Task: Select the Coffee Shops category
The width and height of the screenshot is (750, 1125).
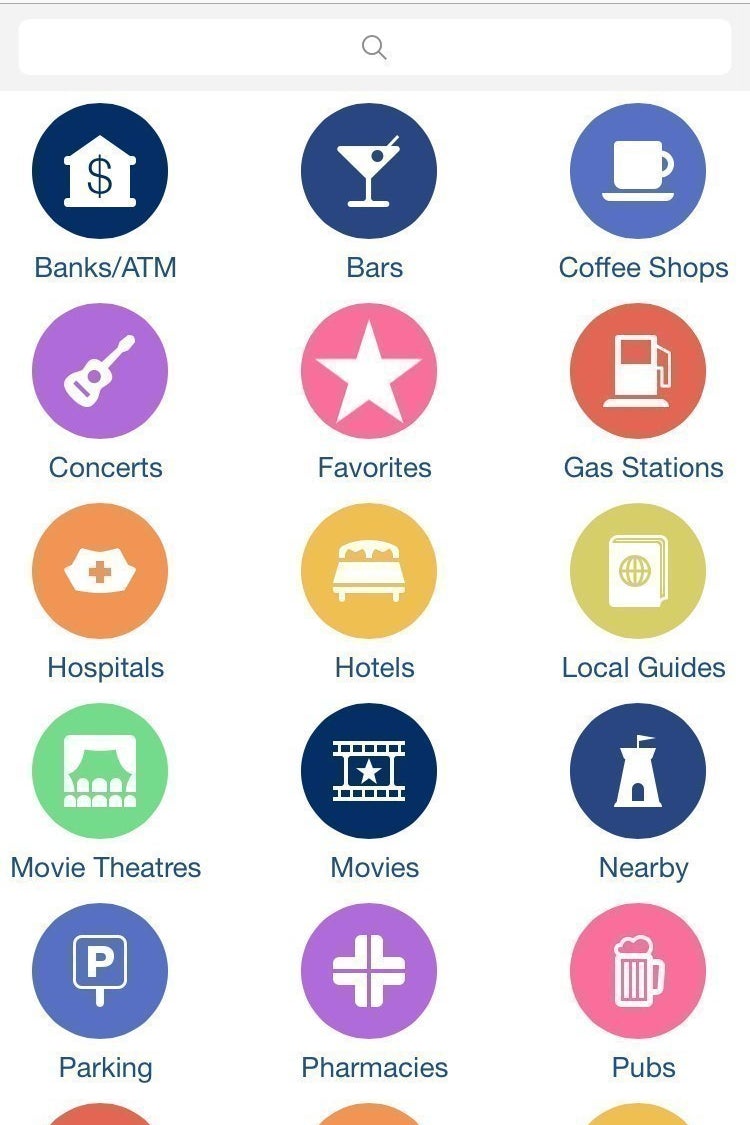Action: coord(638,171)
